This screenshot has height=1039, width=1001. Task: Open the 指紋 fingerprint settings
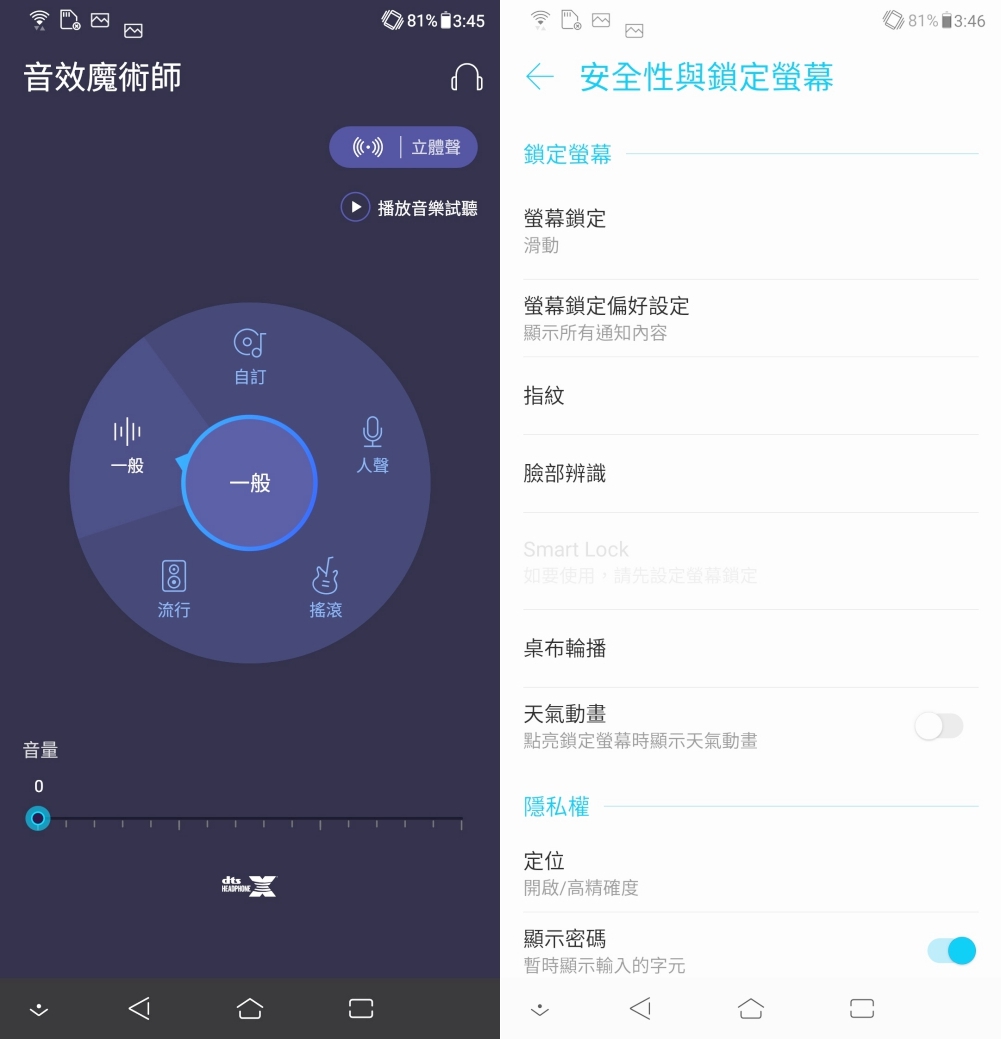750,396
